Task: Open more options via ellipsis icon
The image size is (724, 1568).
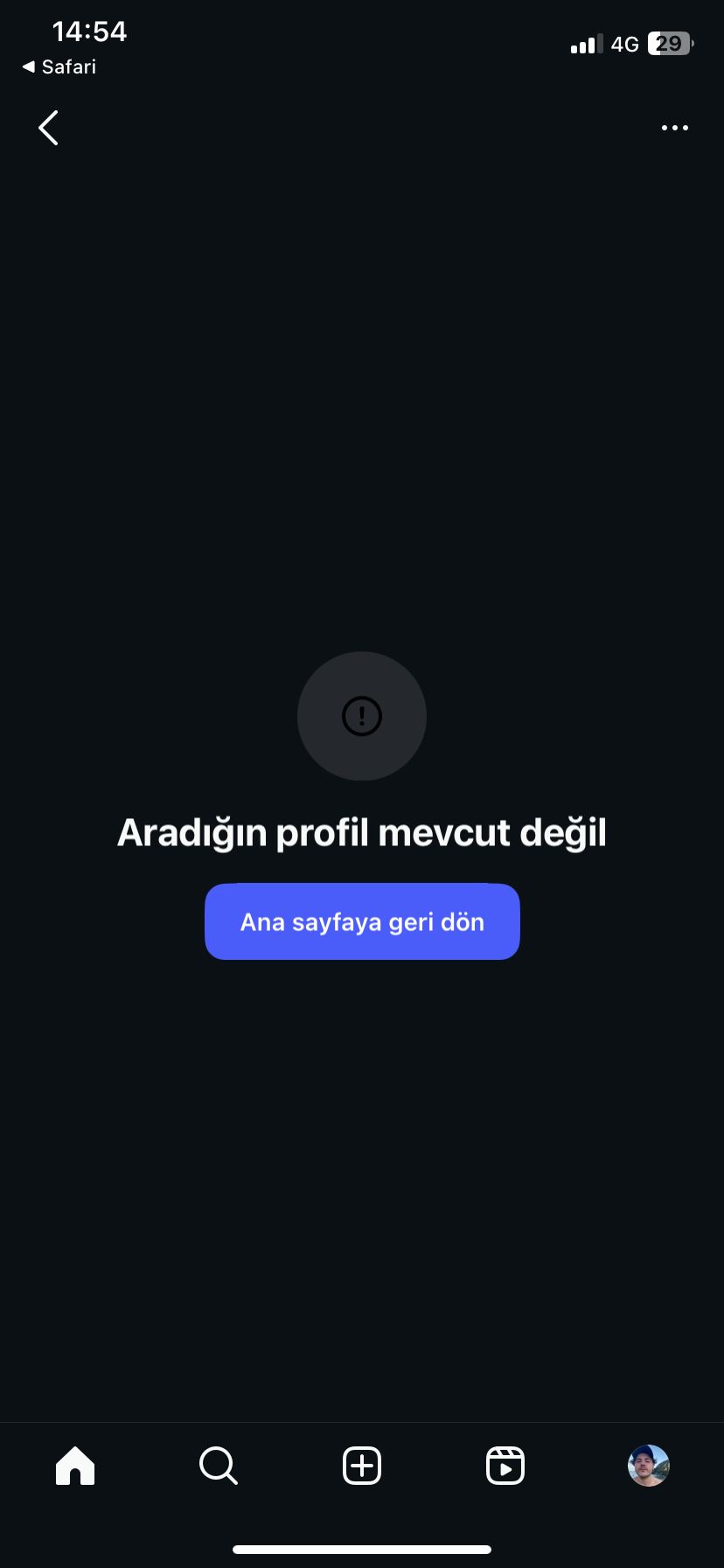Action: point(675,128)
